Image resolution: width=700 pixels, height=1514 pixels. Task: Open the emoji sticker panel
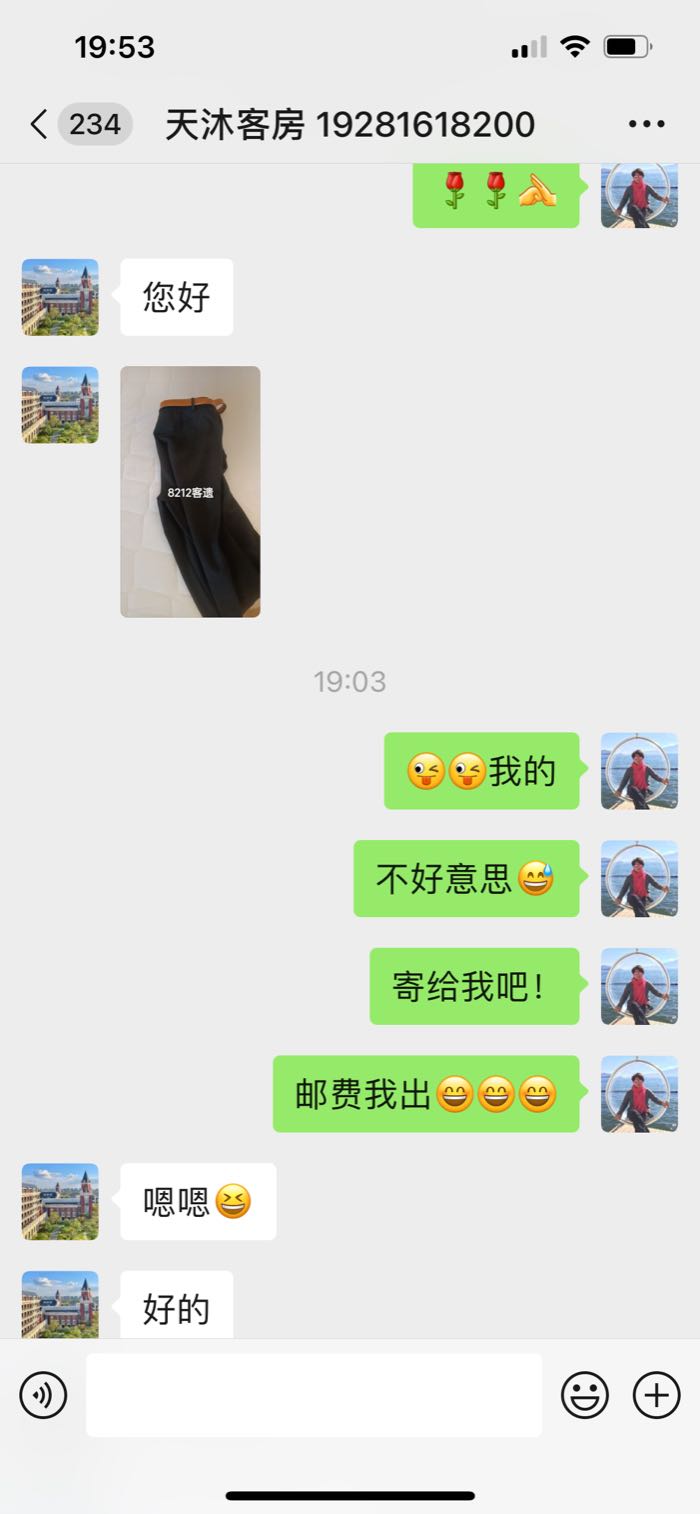pos(585,1395)
